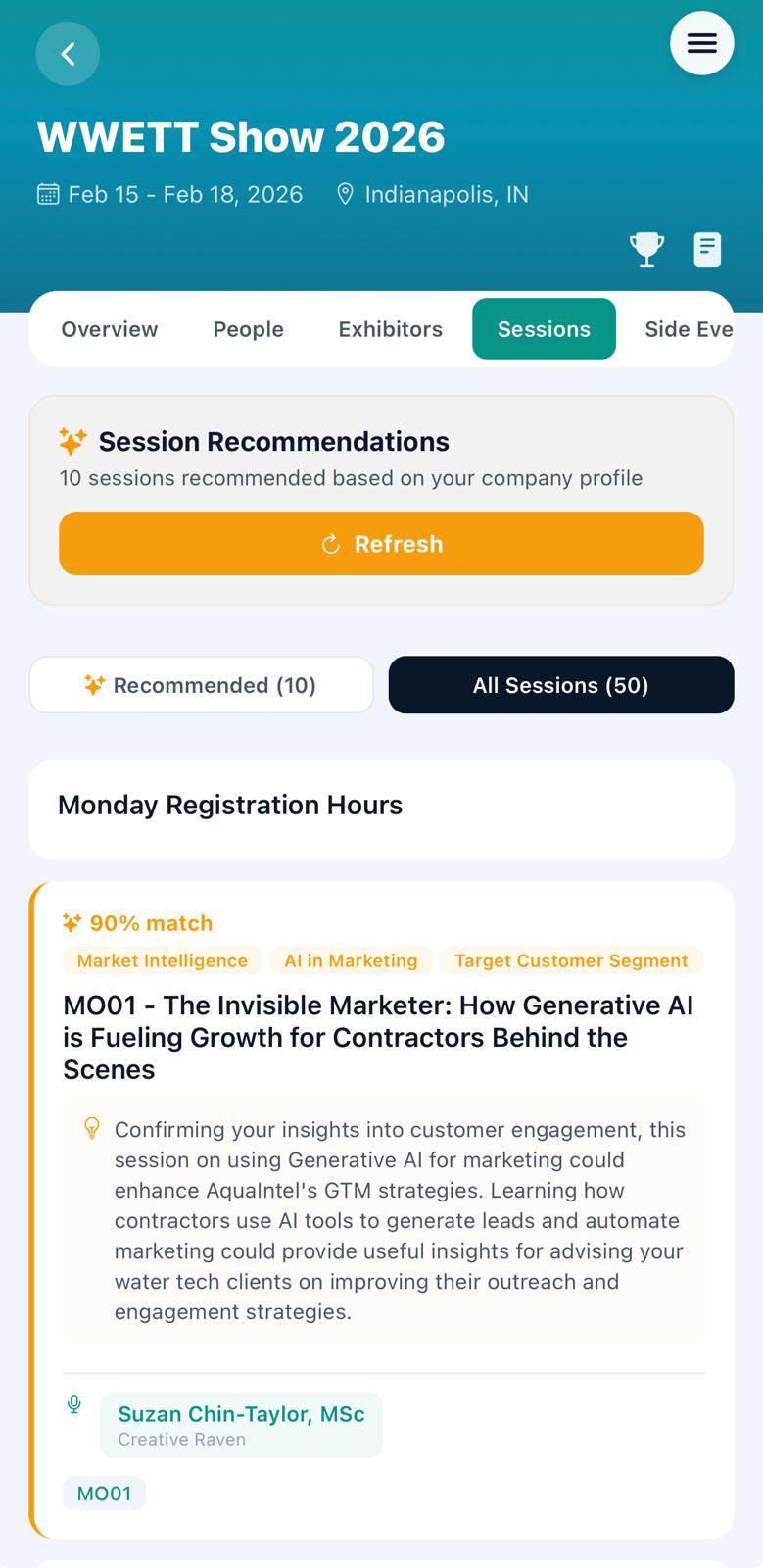
Task: Switch to the Overview tab
Action: click(x=109, y=329)
